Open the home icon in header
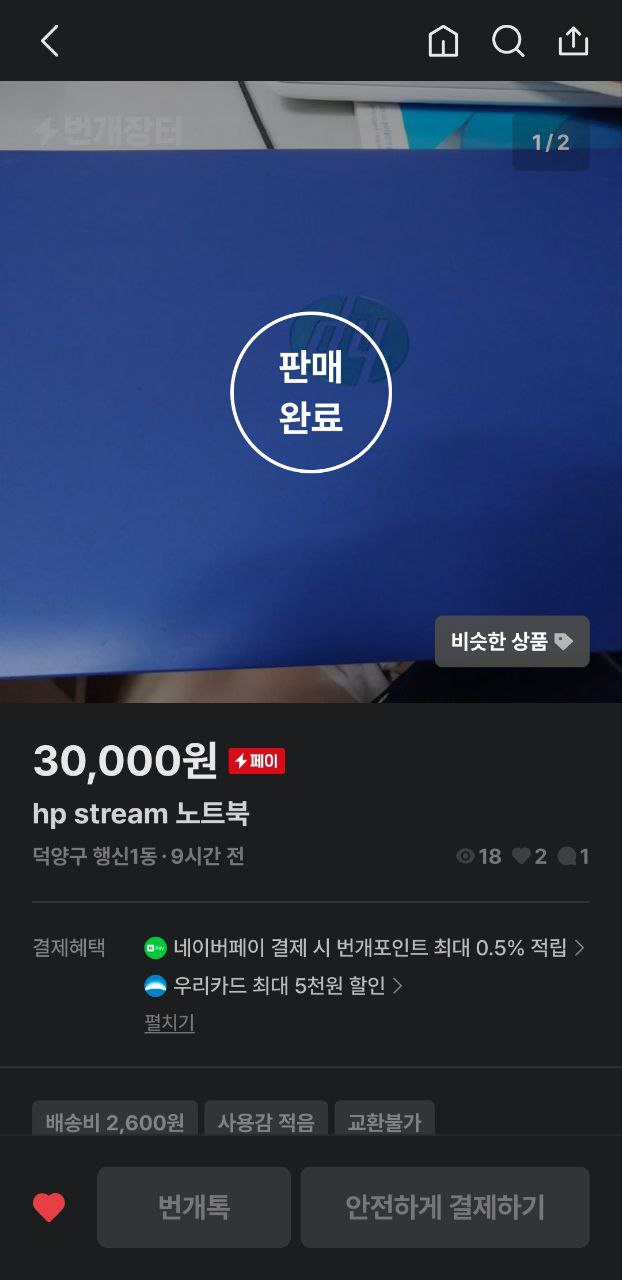This screenshot has height=1280, width=622. (443, 41)
